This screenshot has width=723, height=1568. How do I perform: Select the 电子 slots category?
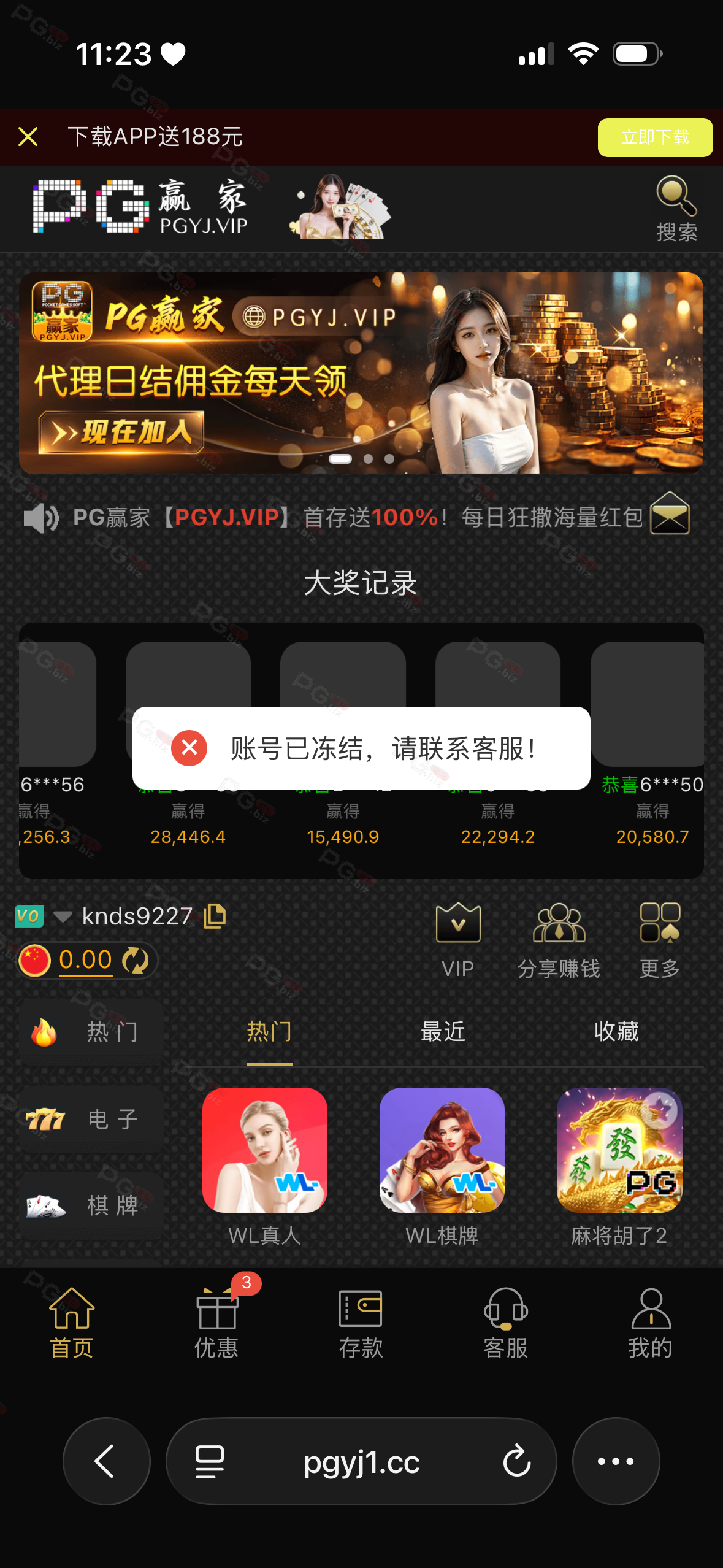tap(91, 1119)
